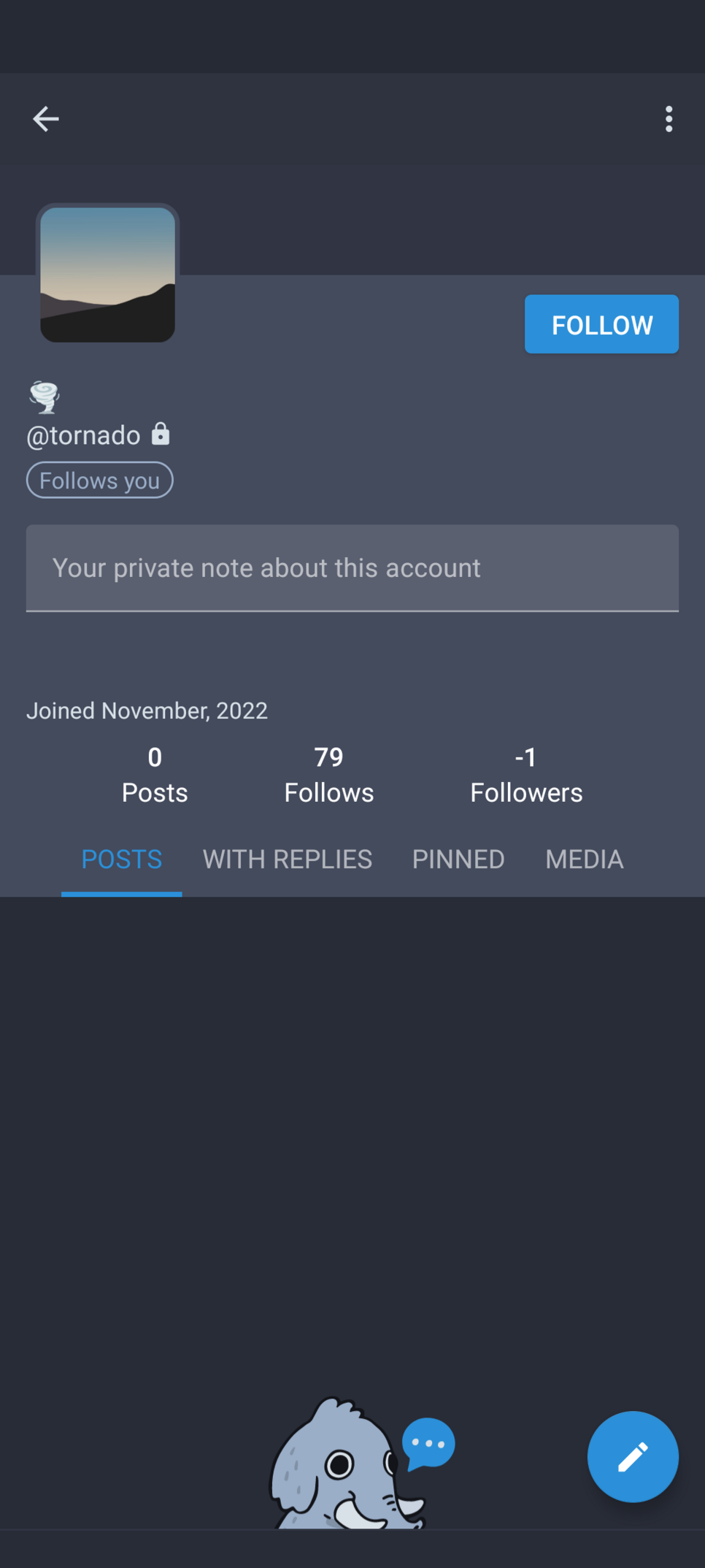705x1568 pixels.
Task: Open the overflow menu
Action: pyautogui.click(x=669, y=119)
